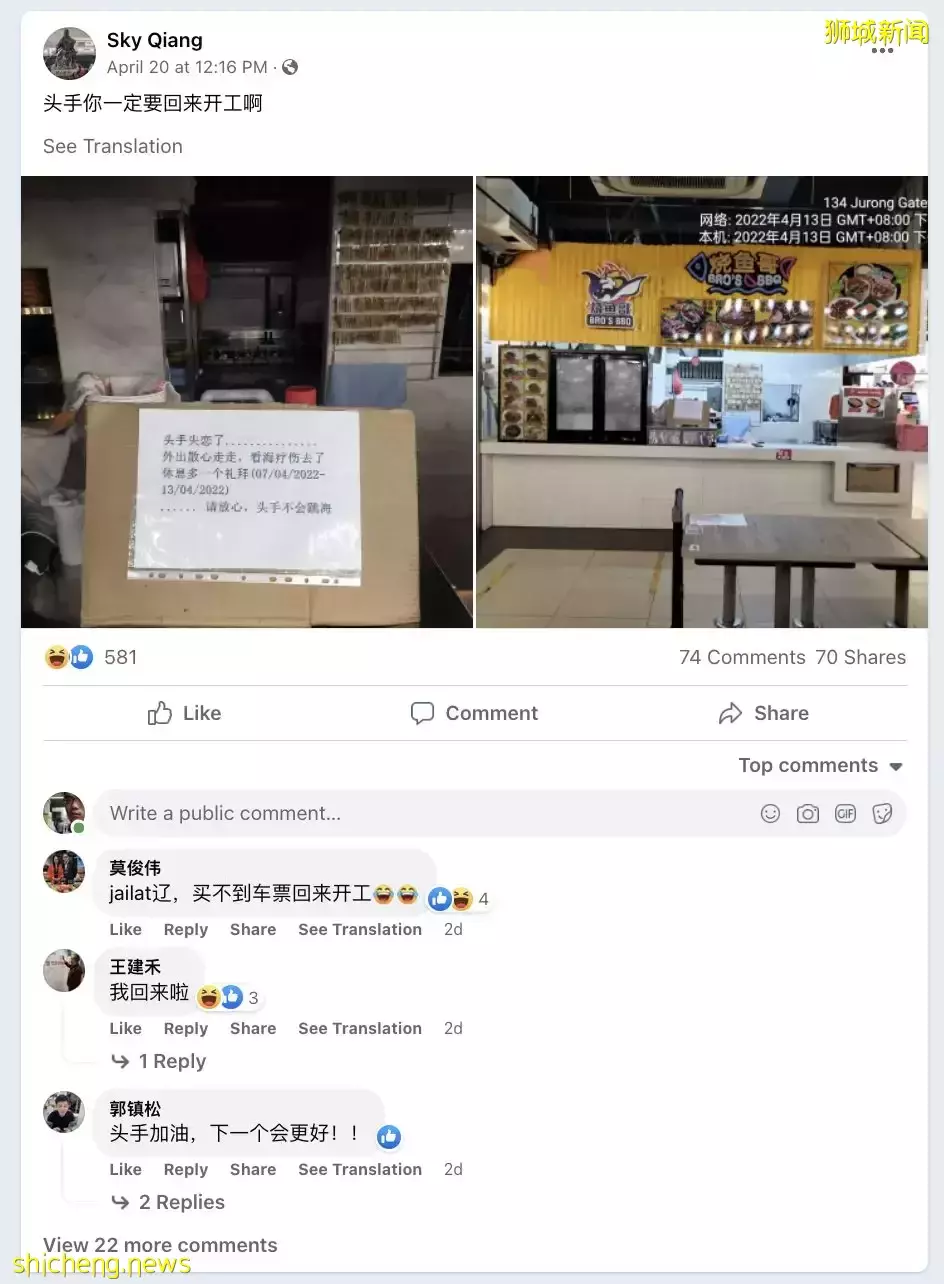Attach a photo via the camera icon

(x=808, y=813)
